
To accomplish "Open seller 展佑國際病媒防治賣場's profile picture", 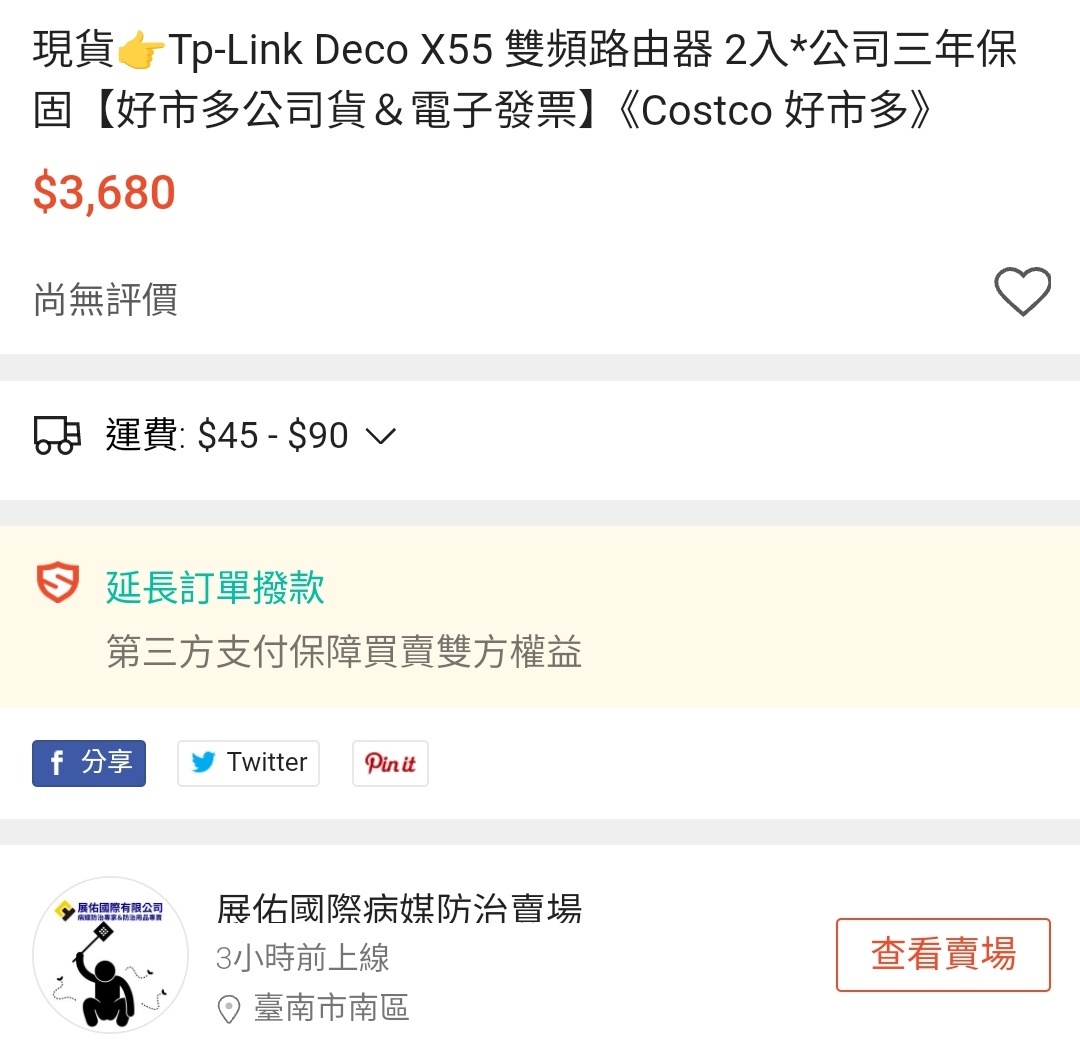I will point(110,955).
